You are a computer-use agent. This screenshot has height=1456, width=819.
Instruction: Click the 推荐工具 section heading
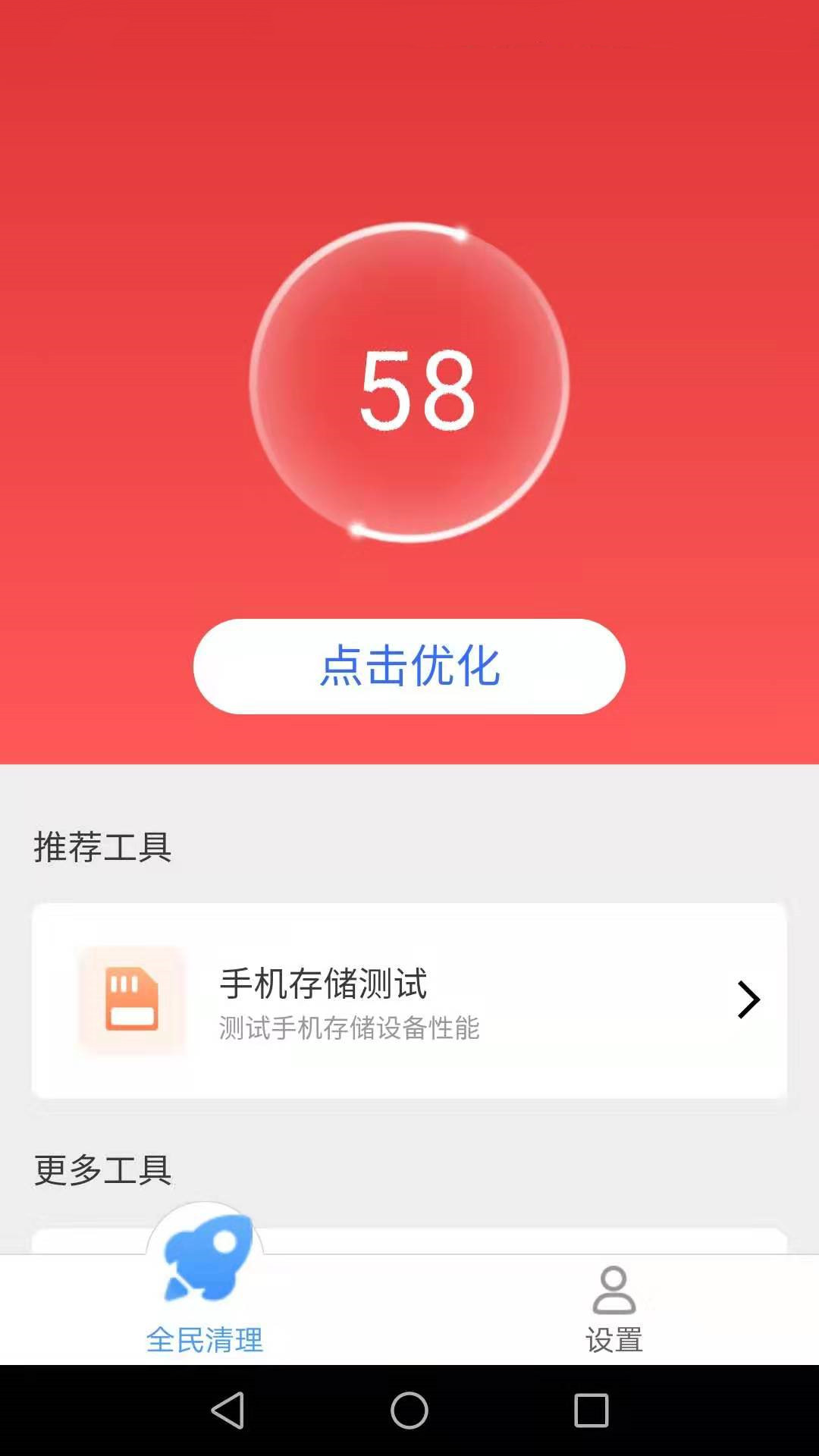point(101,848)
